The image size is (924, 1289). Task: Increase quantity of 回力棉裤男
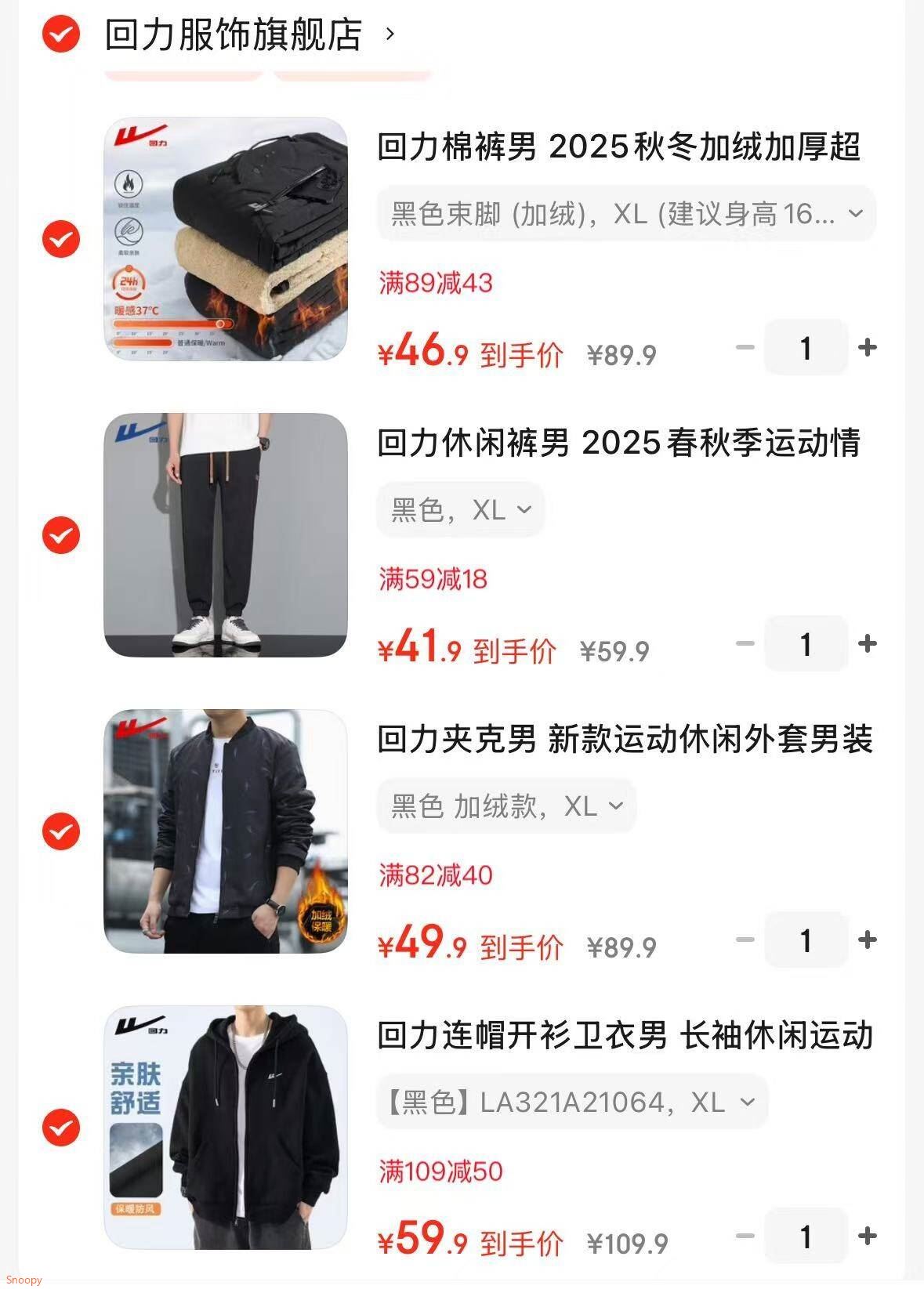(x=867, y=347)
